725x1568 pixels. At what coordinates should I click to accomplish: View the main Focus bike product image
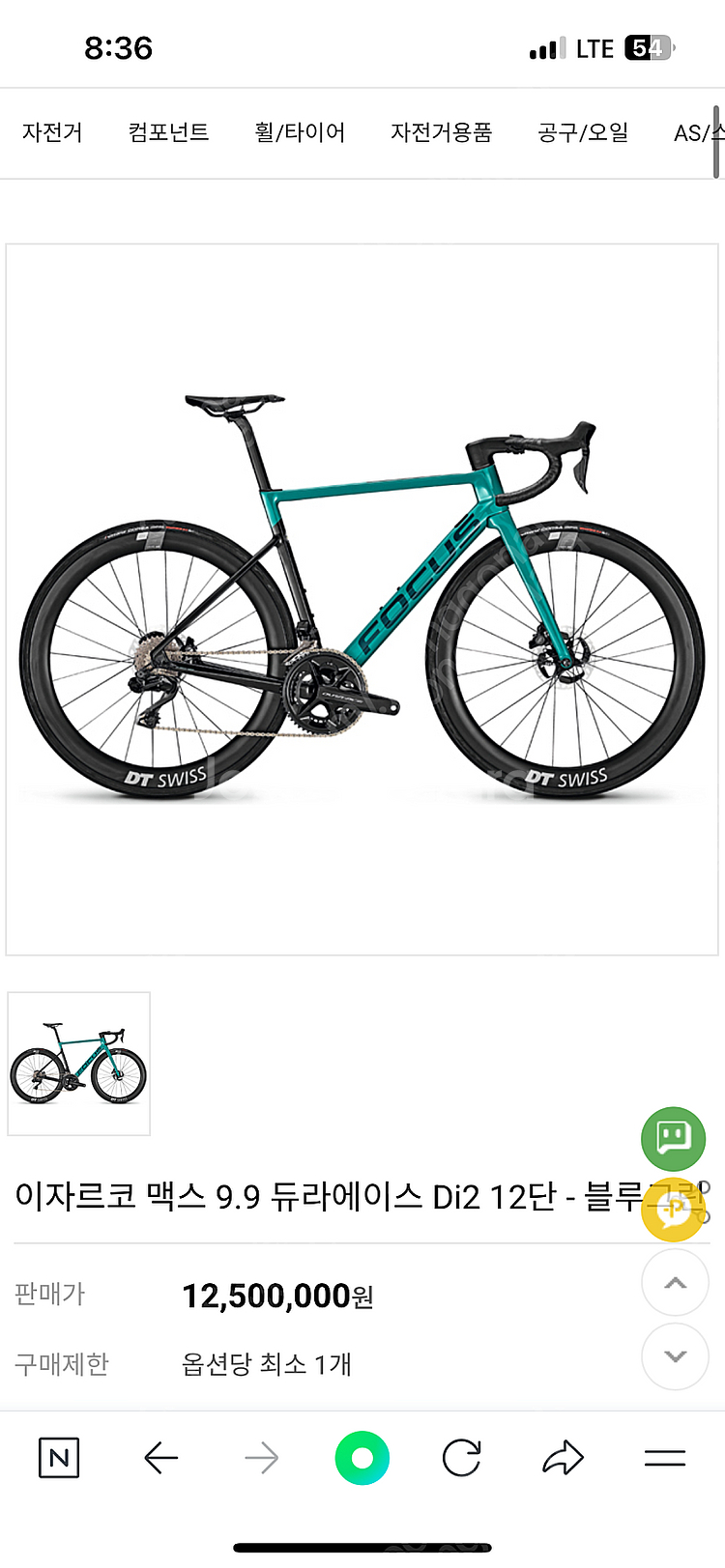coord(362,599)
